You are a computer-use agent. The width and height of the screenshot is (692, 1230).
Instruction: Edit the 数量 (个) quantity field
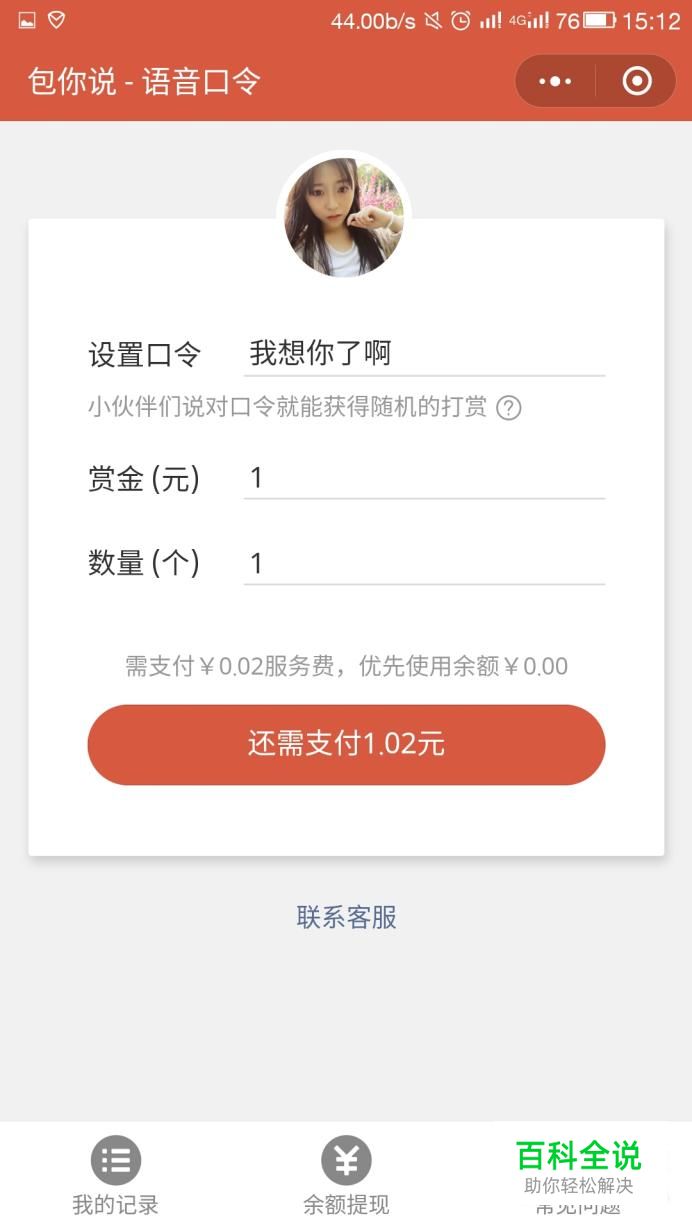(x=424, y=564)
